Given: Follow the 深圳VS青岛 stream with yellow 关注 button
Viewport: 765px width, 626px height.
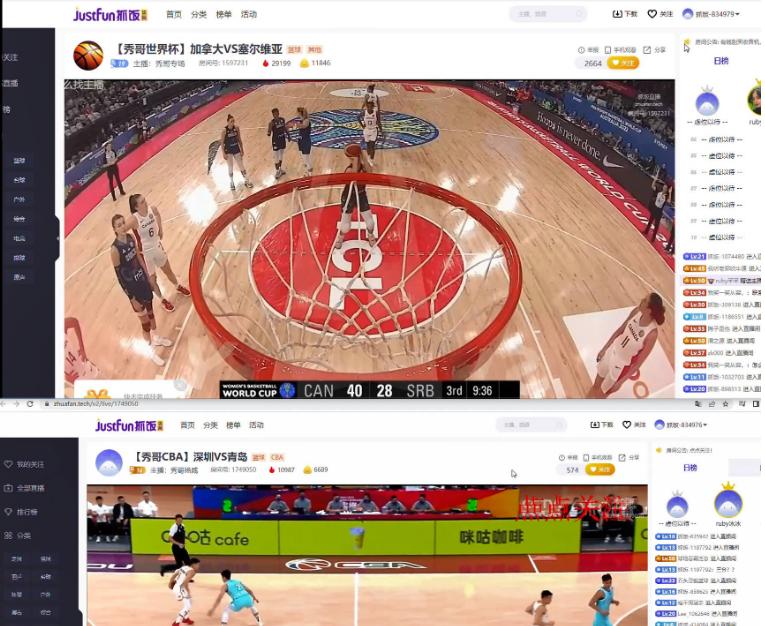Looking at the screenshot, I should tap(600, 470).
